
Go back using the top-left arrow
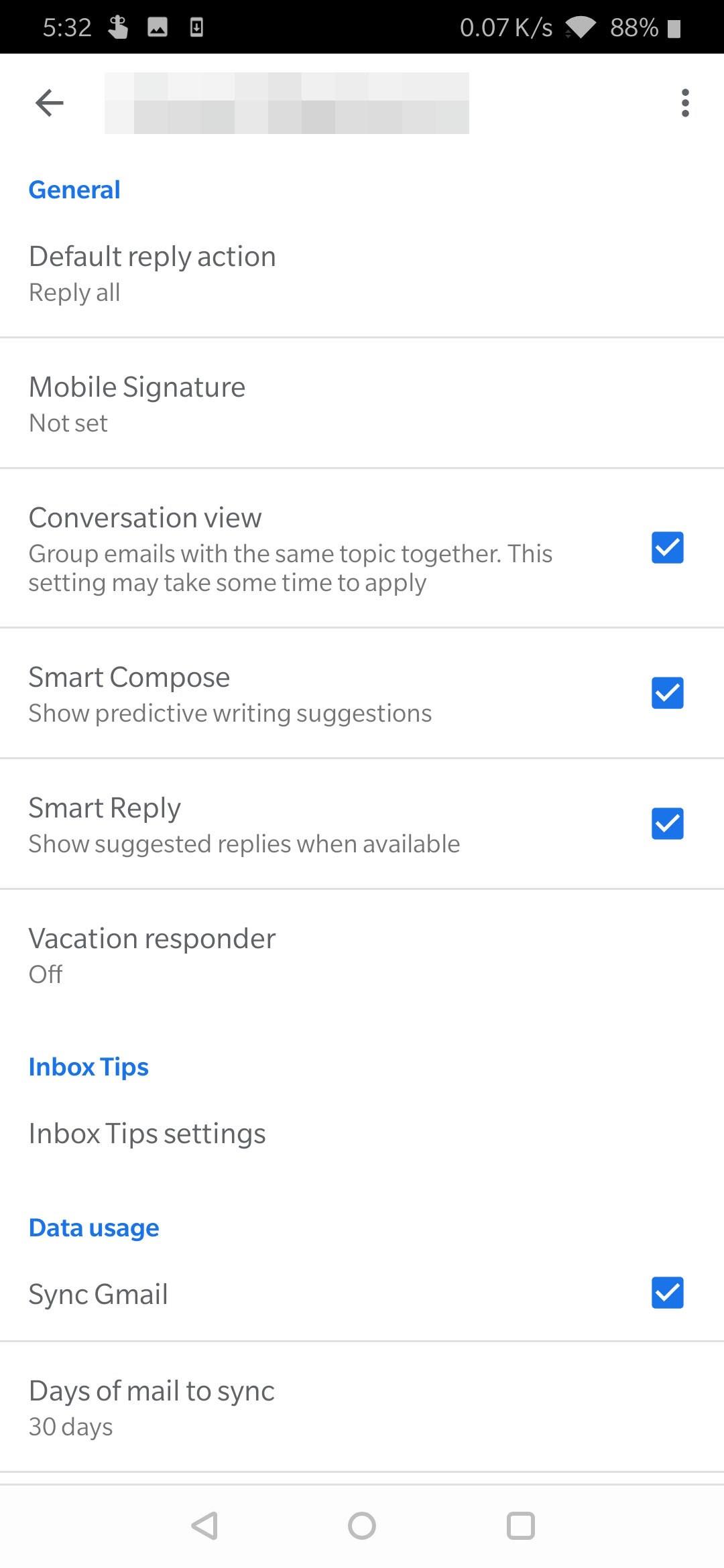49,103
